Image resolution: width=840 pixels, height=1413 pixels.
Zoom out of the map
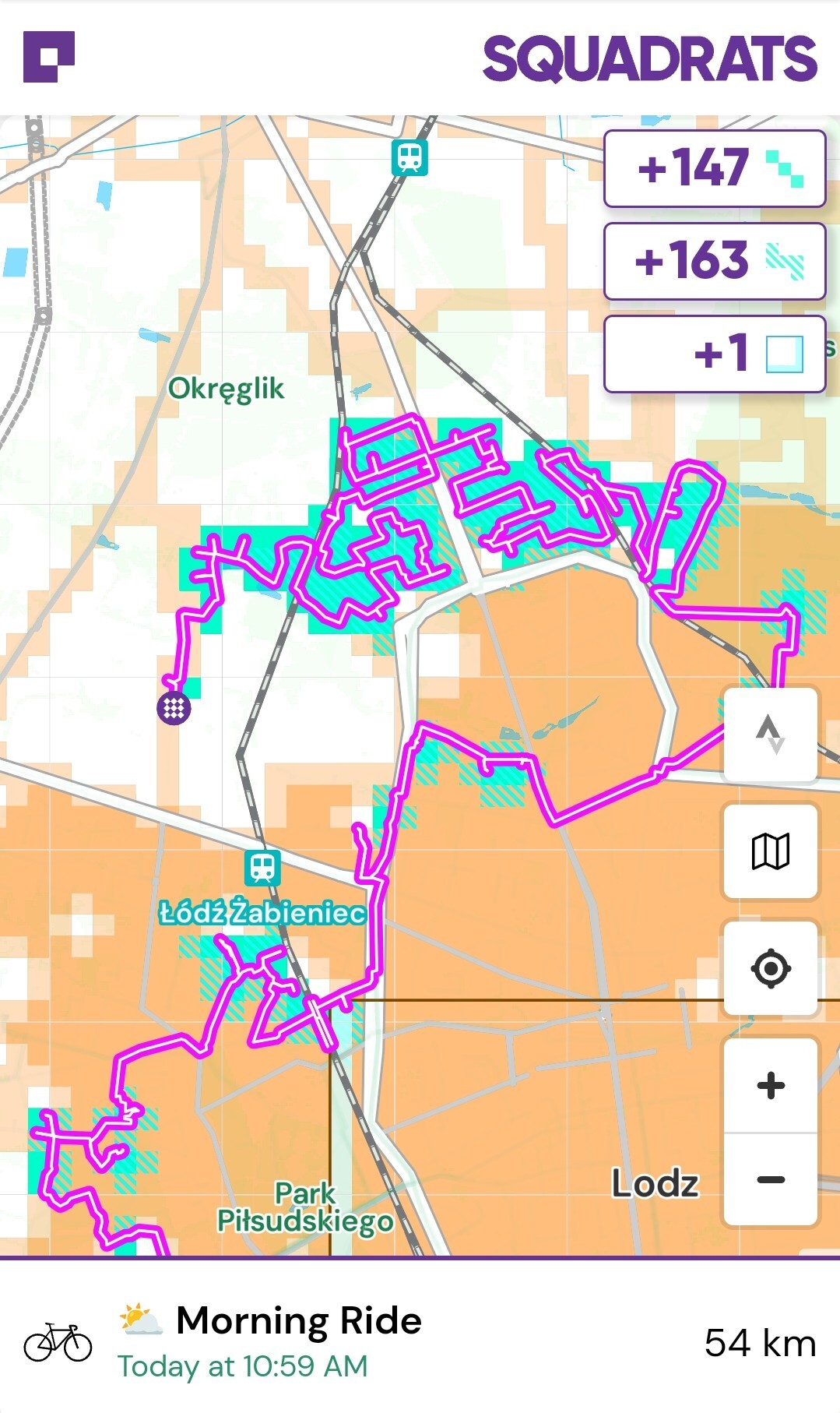click(x=770, y=1179)
